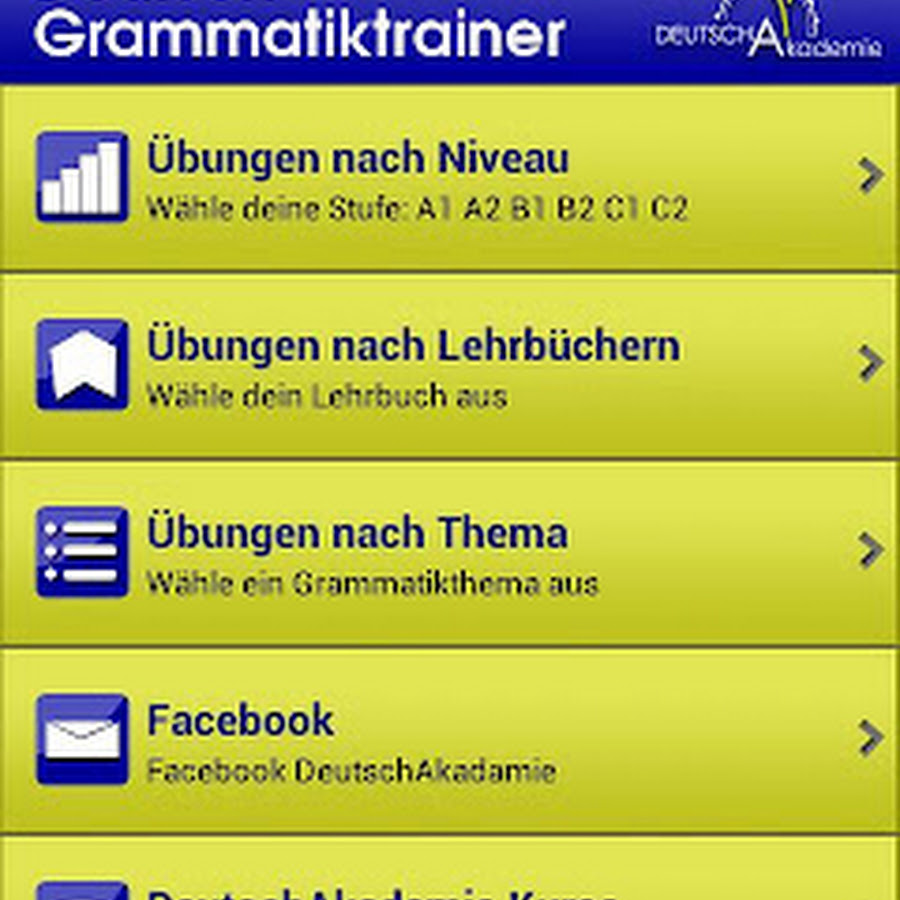This screenshot has width=900, height=900.
Task: Open Übungen nach Niveau
Action: (450, 178)
